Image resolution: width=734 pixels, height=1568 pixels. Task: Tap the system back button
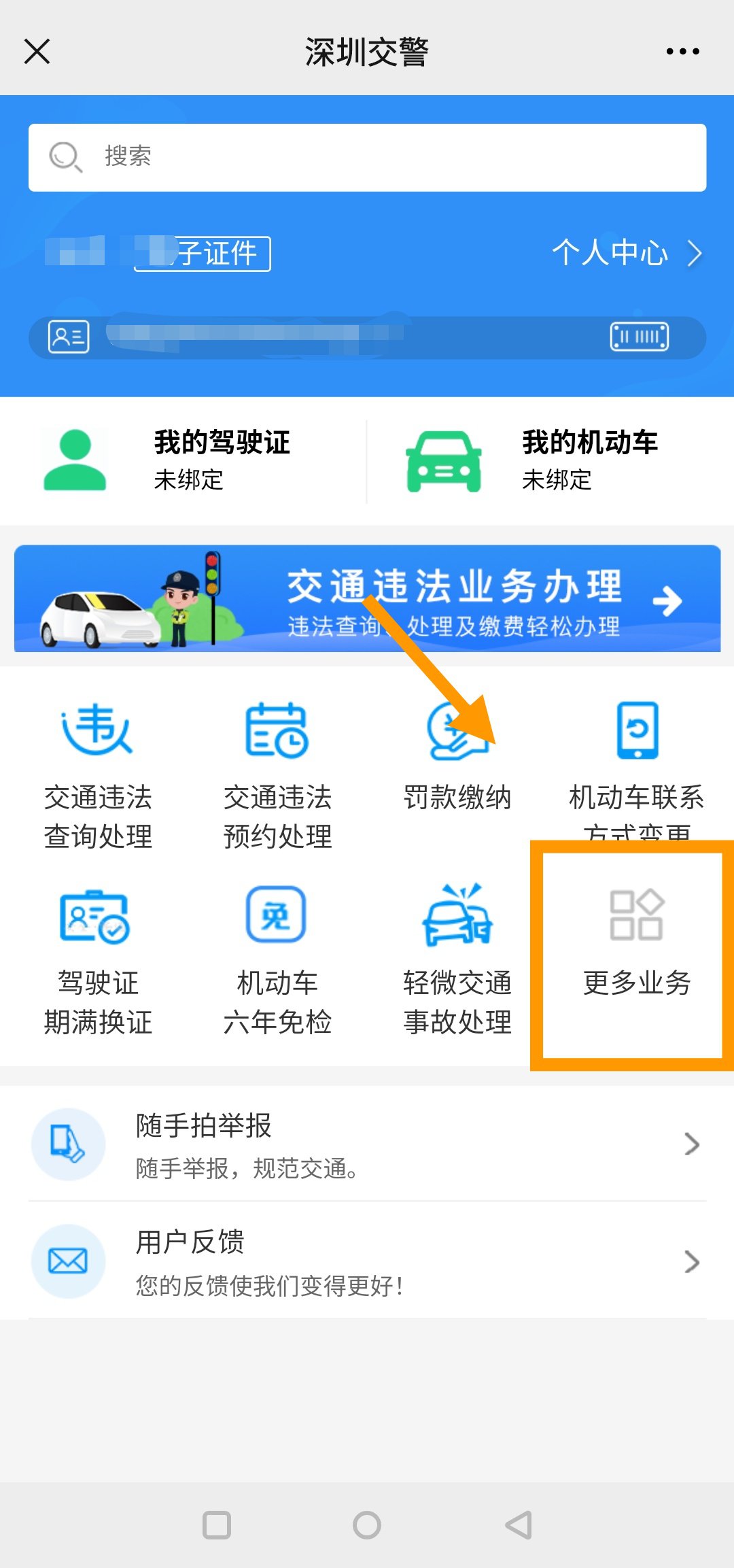tap(518, 1525)
